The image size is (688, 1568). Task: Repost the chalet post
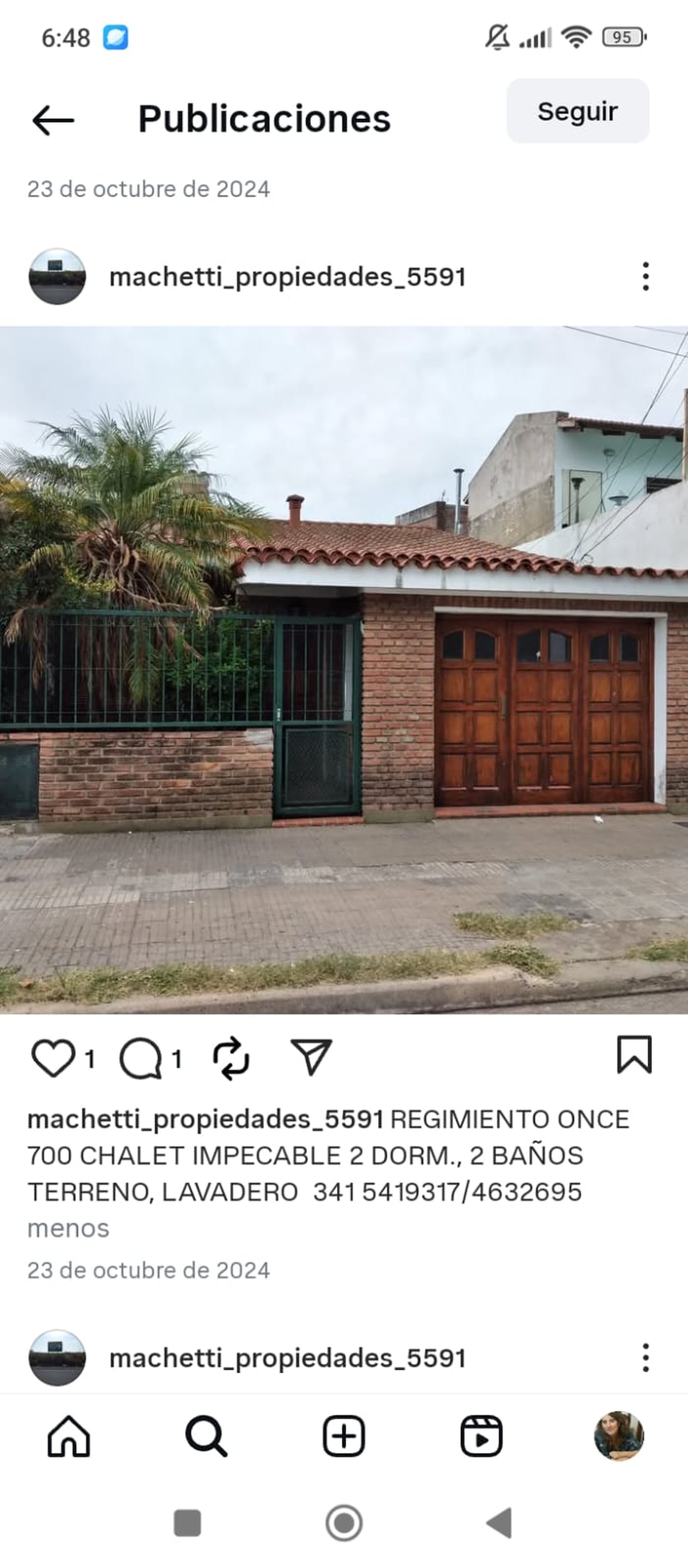(x=231, y=1058)
